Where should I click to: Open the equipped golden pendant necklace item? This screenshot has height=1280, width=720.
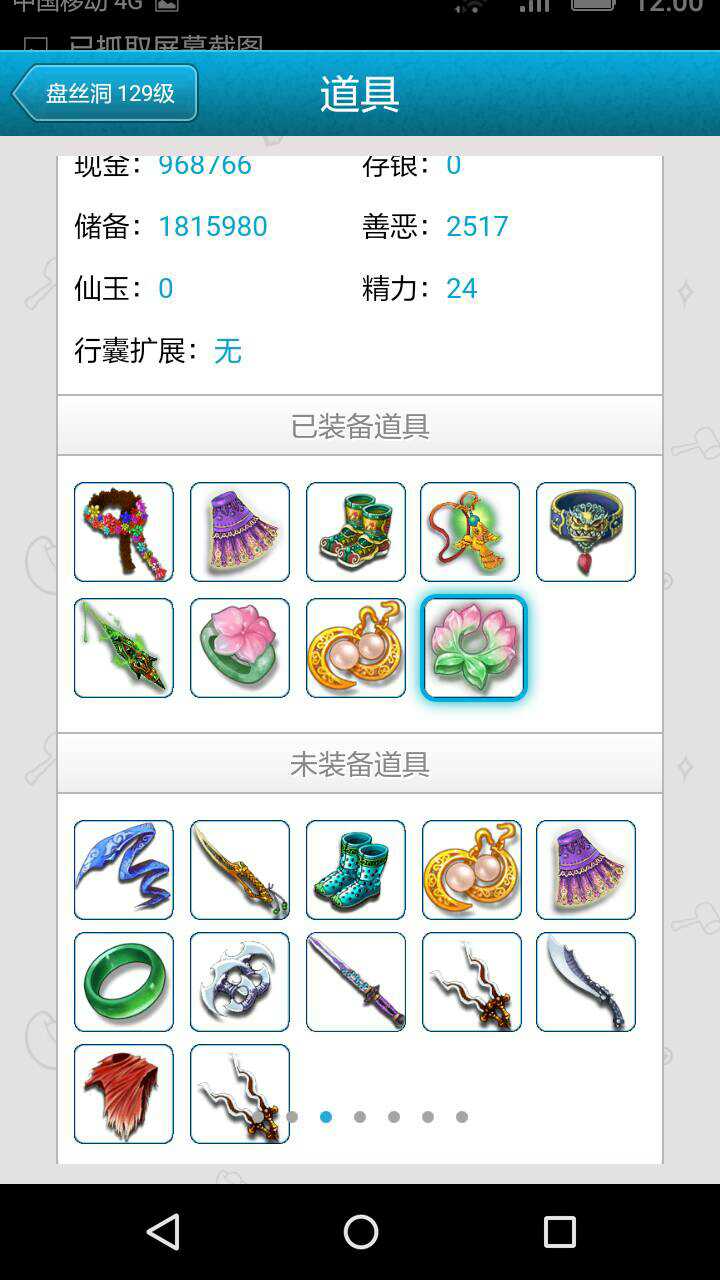click(470, 532)
